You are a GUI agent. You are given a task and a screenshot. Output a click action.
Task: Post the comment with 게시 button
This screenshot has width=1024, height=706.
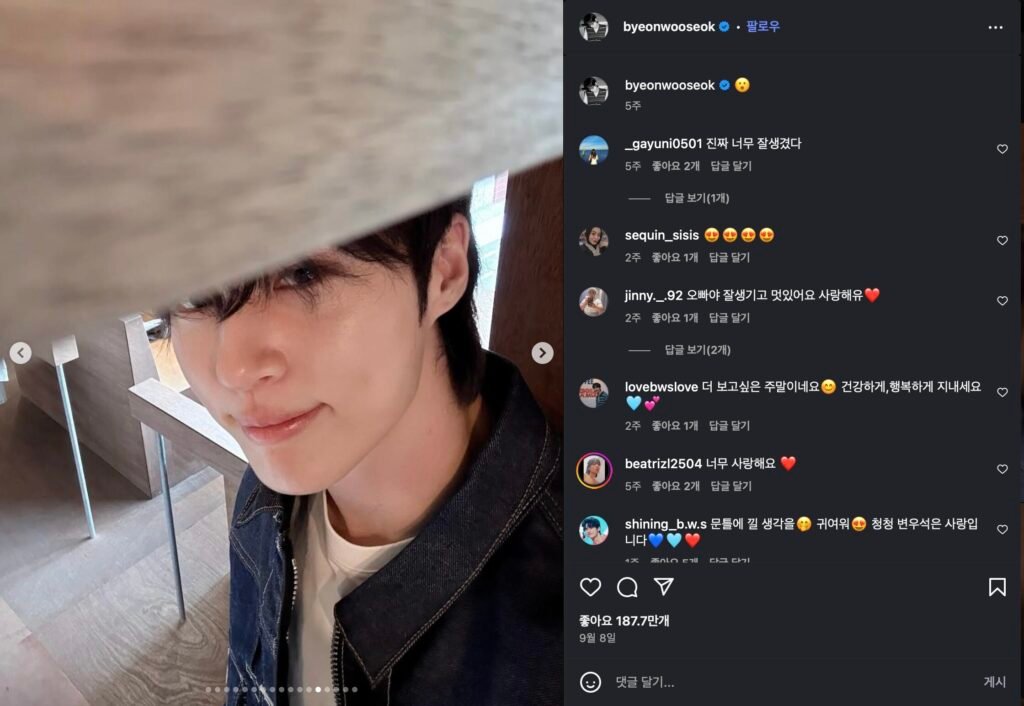tap(994, 682)
